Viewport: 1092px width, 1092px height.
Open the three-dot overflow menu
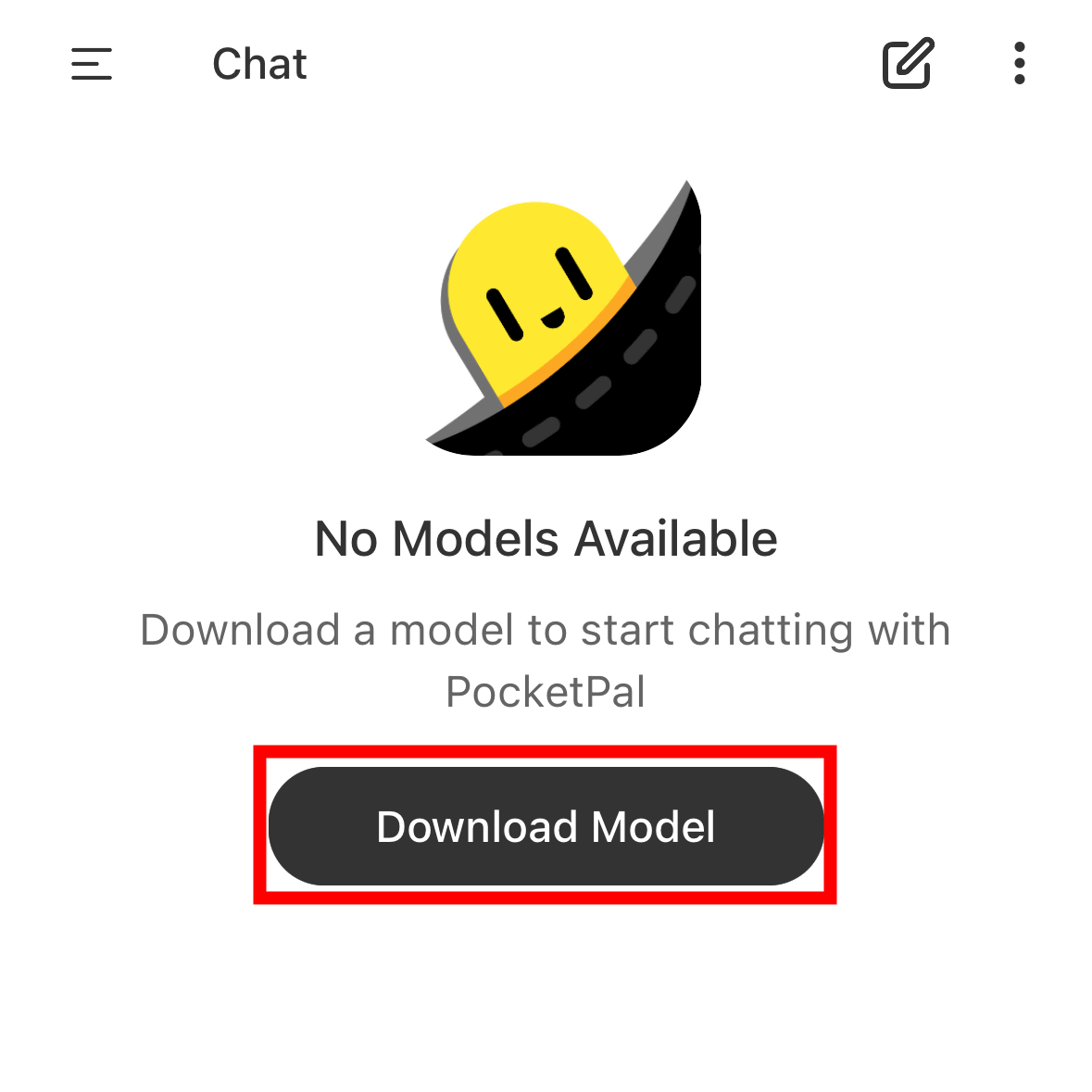[1019, 64]
